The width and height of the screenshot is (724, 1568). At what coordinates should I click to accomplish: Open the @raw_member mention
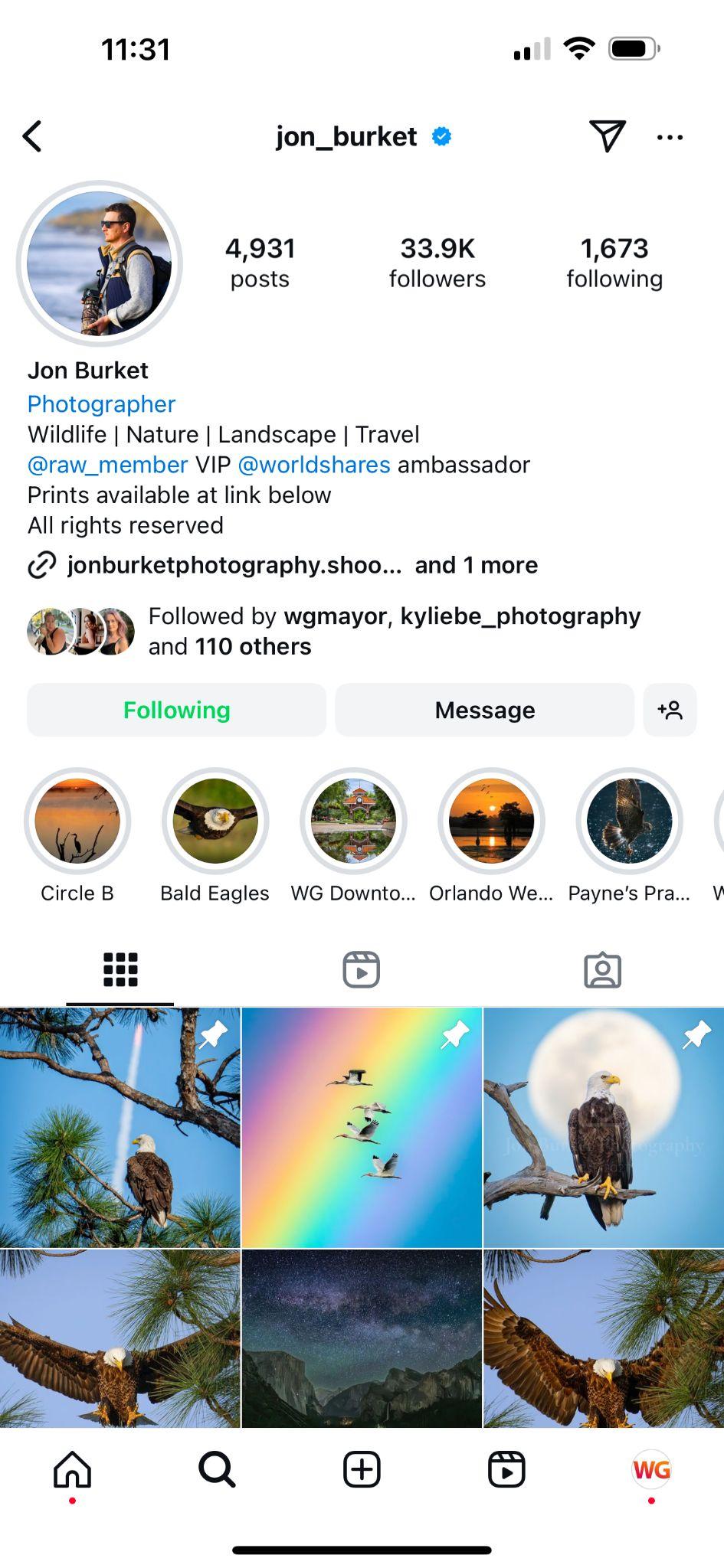[x=108, y=465]
